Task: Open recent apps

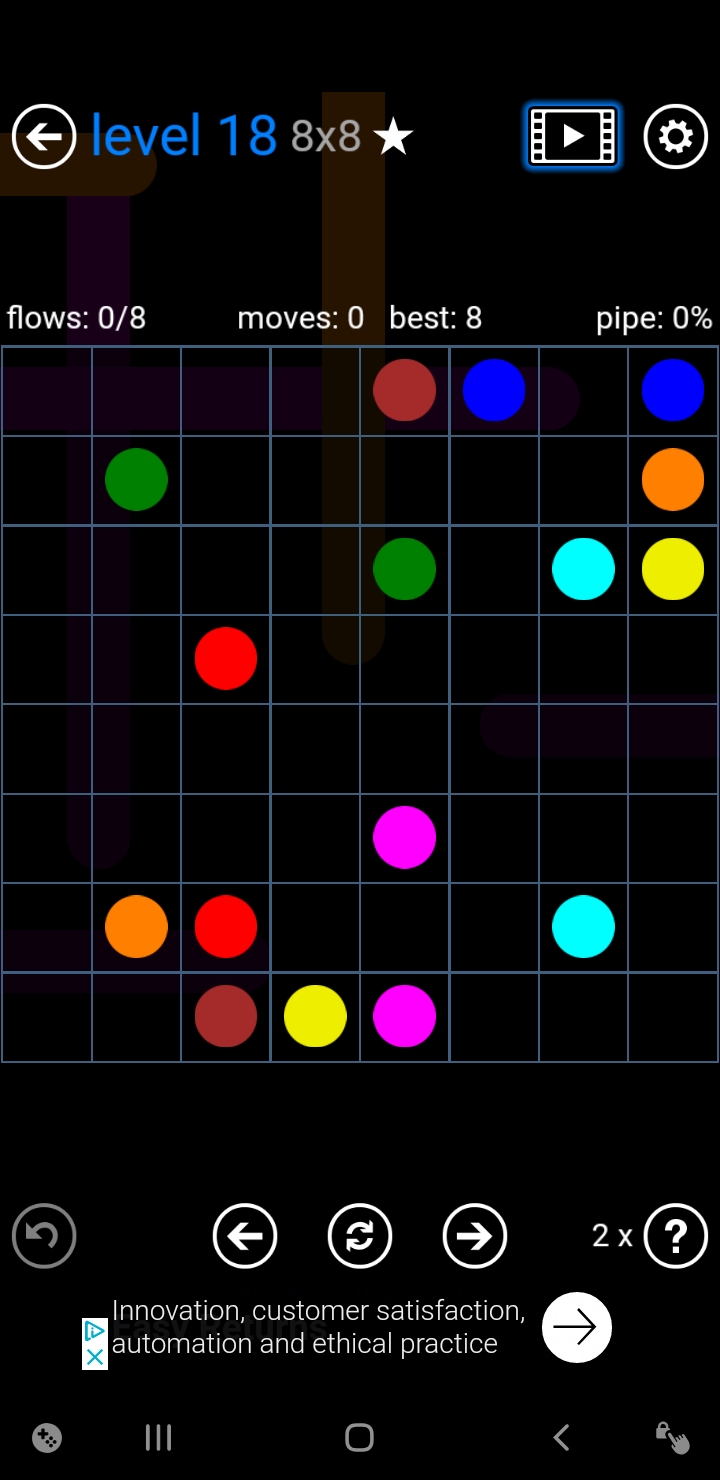Action: pyautogui.click(x=158, y=1438)
